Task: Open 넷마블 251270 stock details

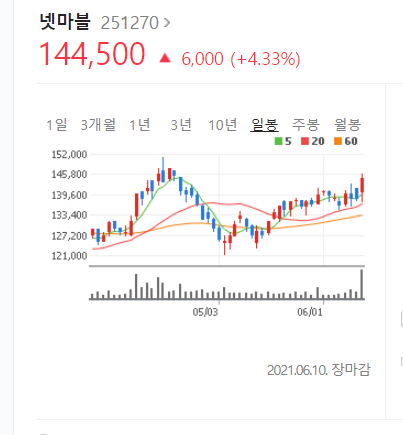Action: tap(105, 22)
